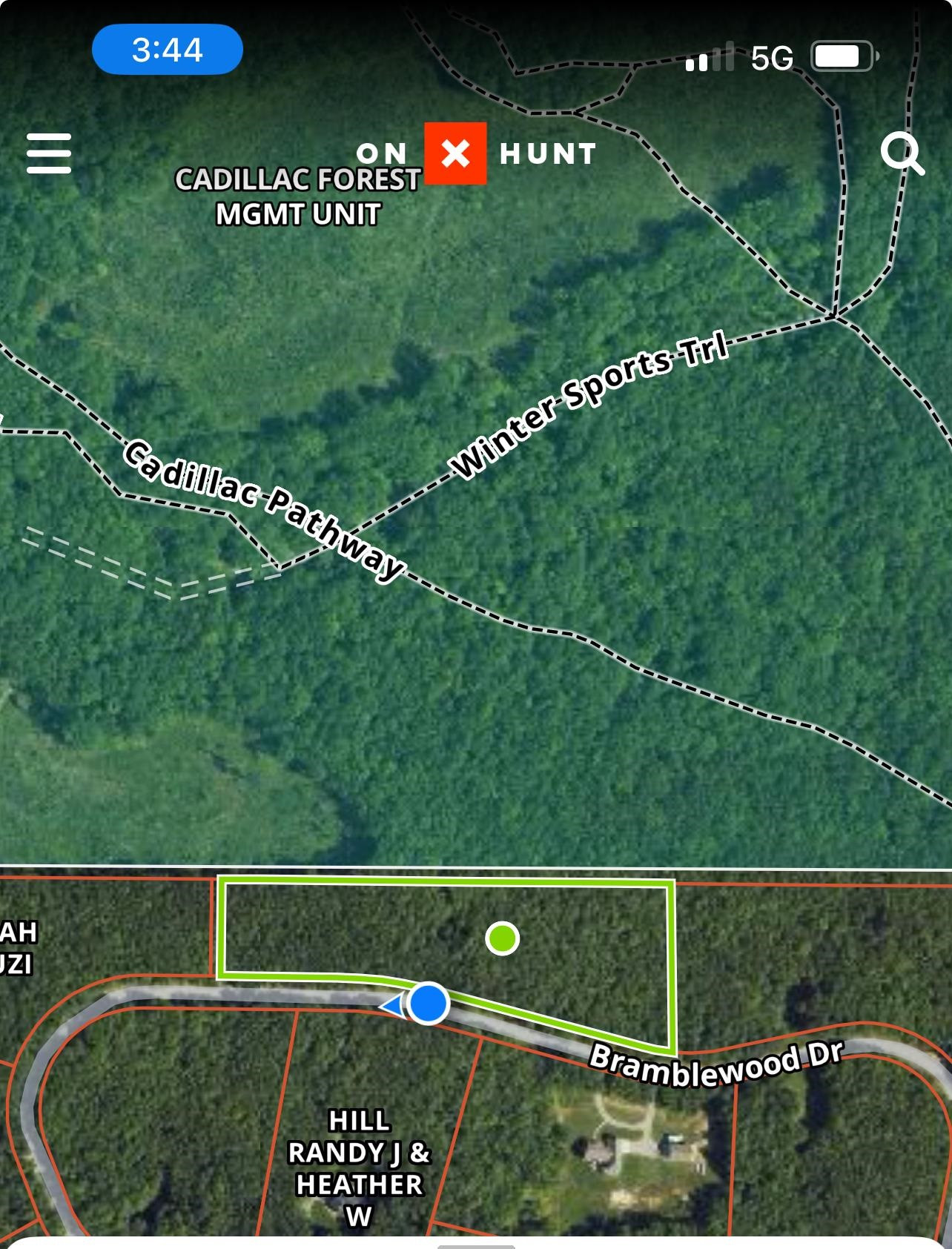Return to previous app via time pill
This screenshot has width=952, height=1249.
coord(168,50)
